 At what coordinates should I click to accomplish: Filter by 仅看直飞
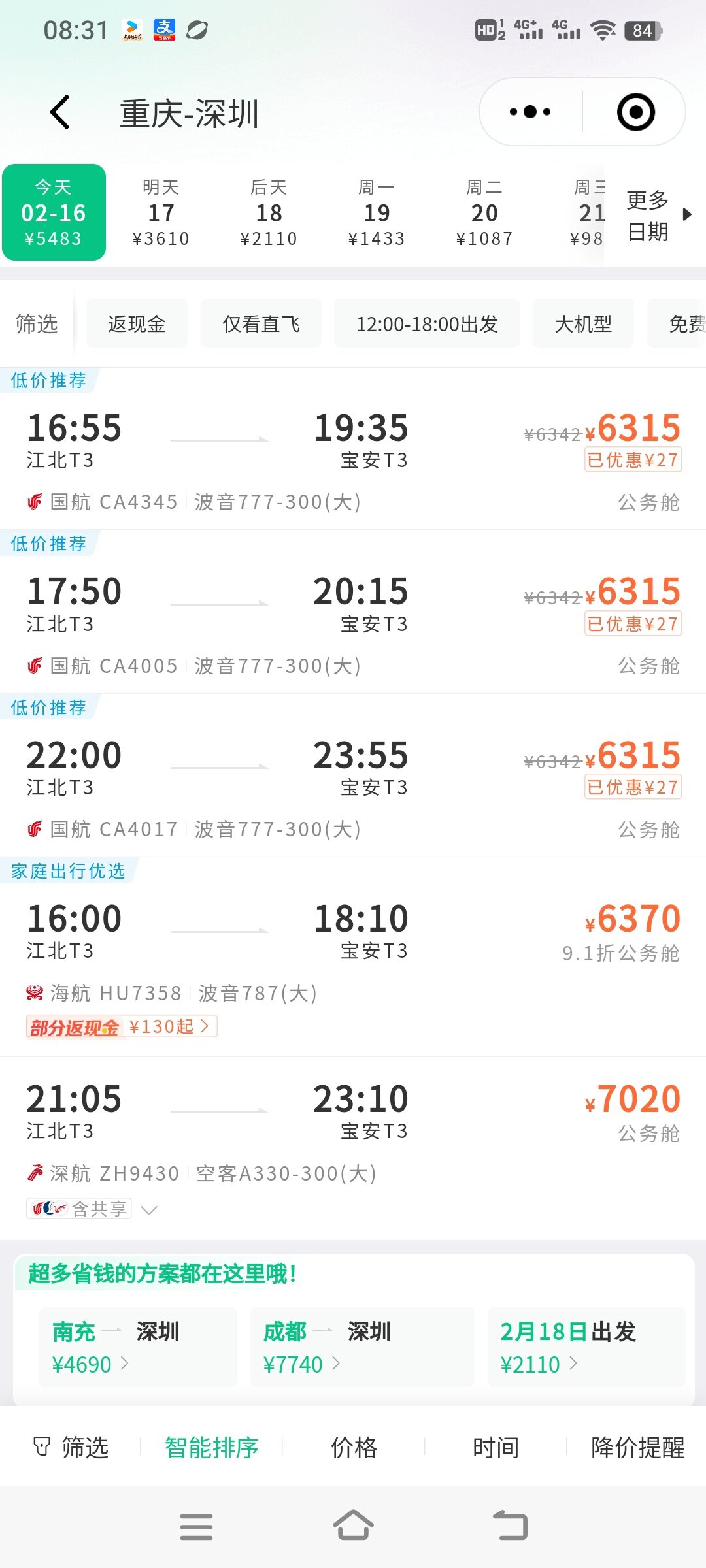click(261, 323)
